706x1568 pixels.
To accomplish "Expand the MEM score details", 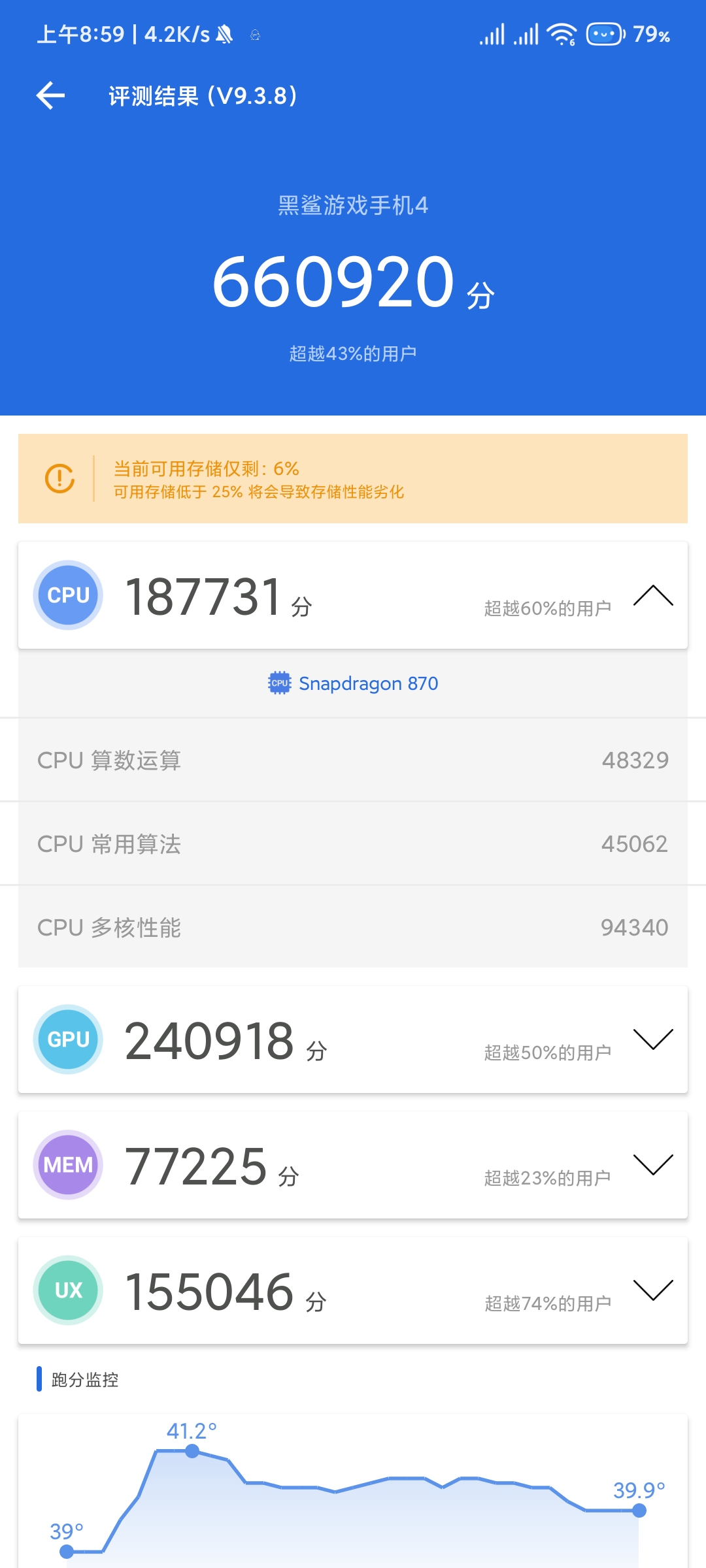I will [653, 1164].
